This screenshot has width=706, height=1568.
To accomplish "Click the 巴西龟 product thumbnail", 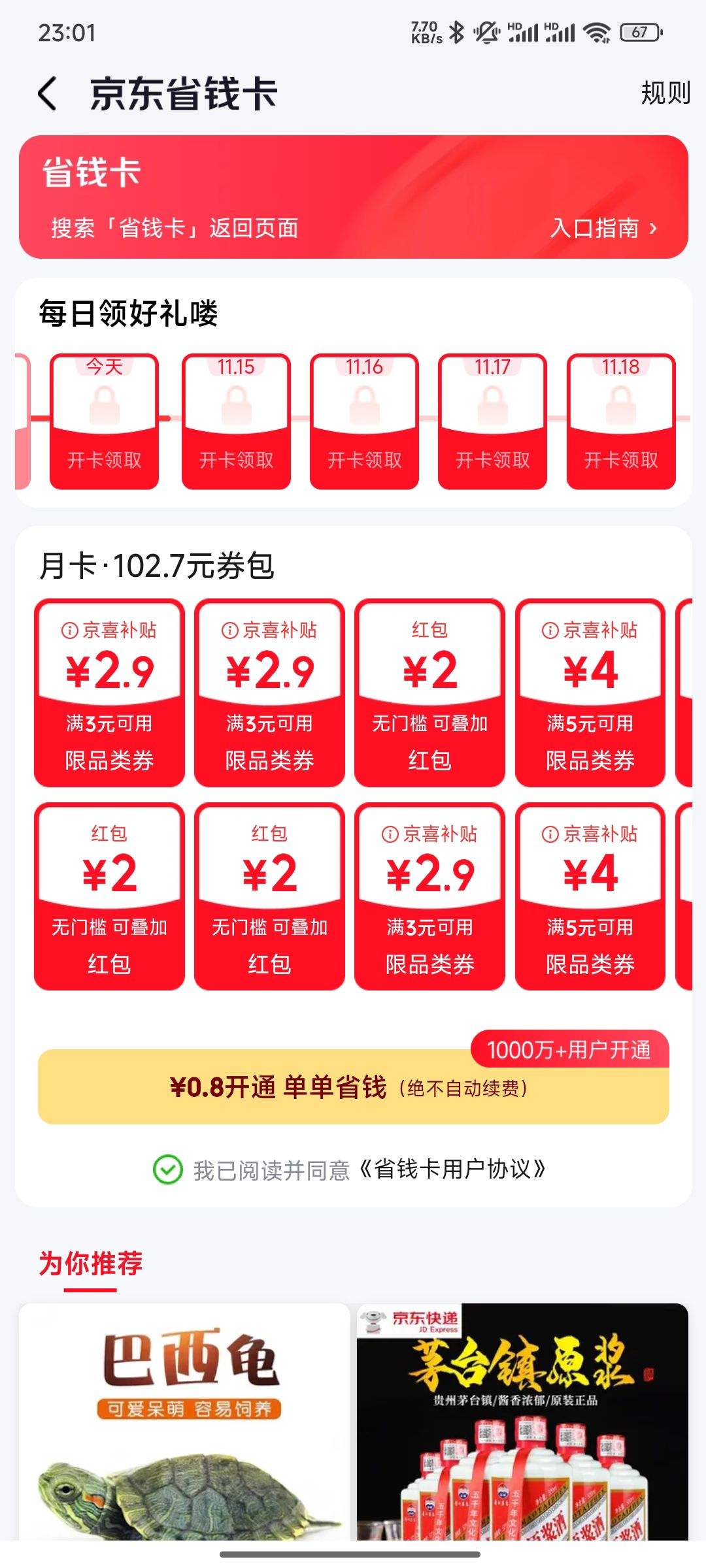I will pyautogui.click(x=176, y=1424).
